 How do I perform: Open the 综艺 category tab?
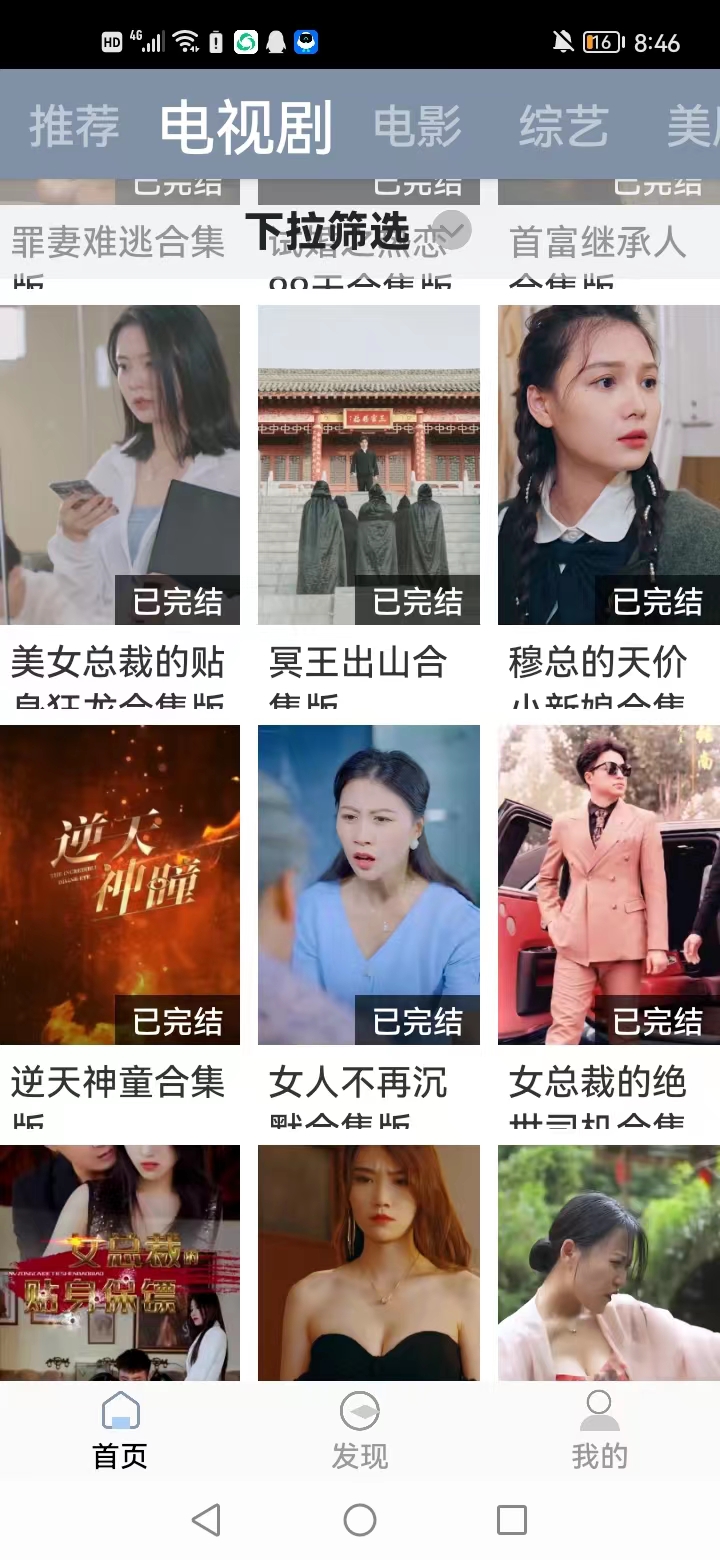pos(563,127)
